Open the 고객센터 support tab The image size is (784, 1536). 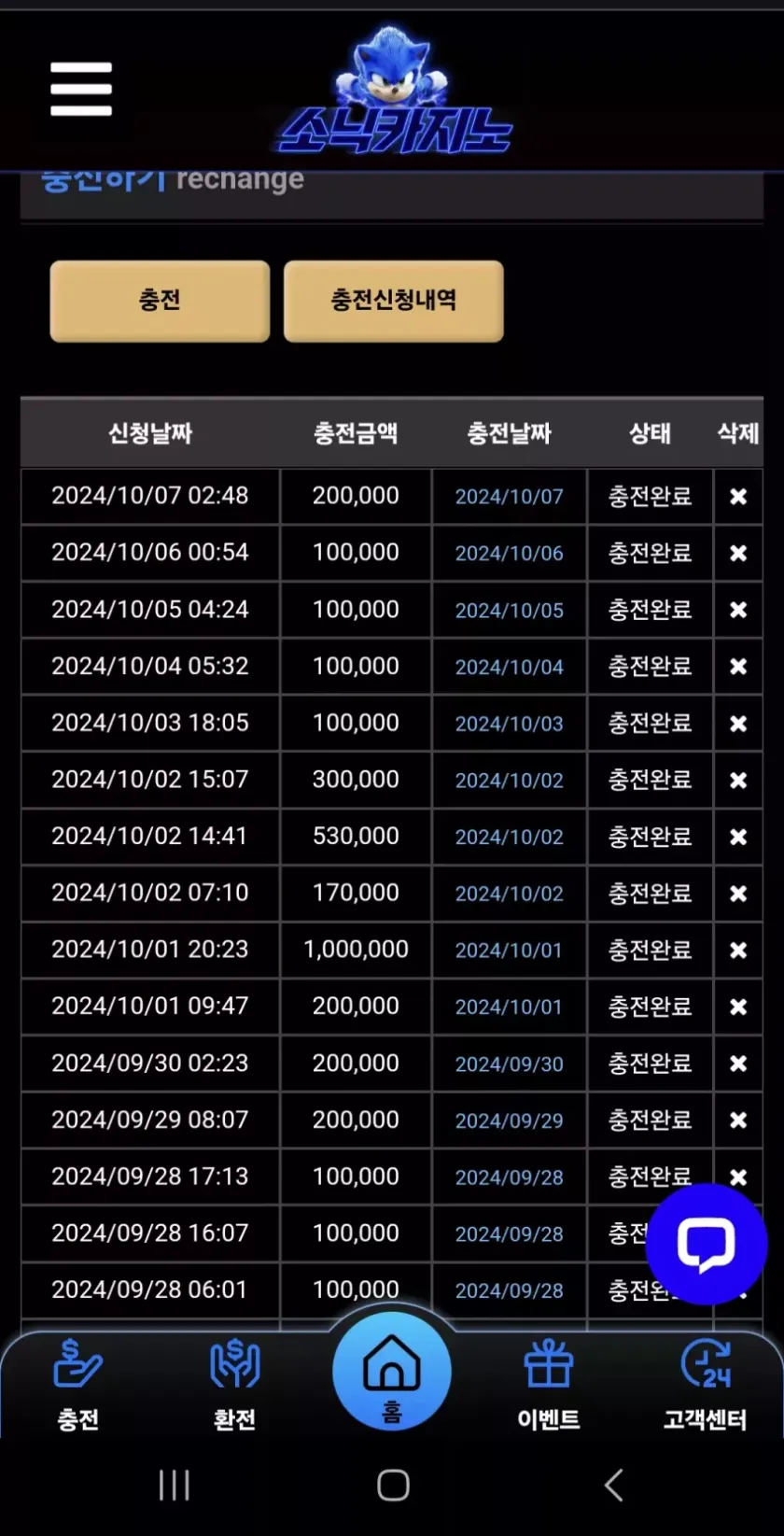(705, 1385)
